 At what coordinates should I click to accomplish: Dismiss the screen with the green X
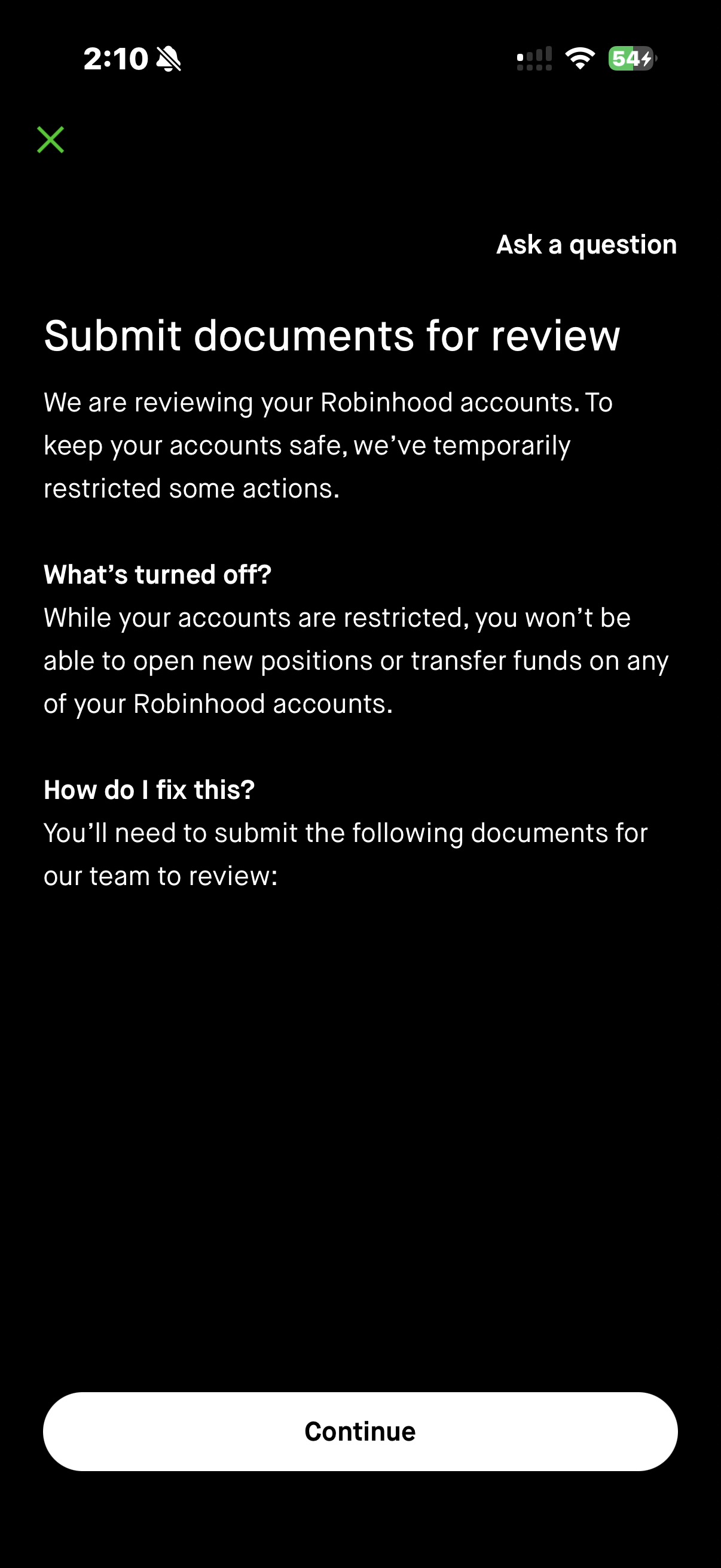tap(51, 140)
